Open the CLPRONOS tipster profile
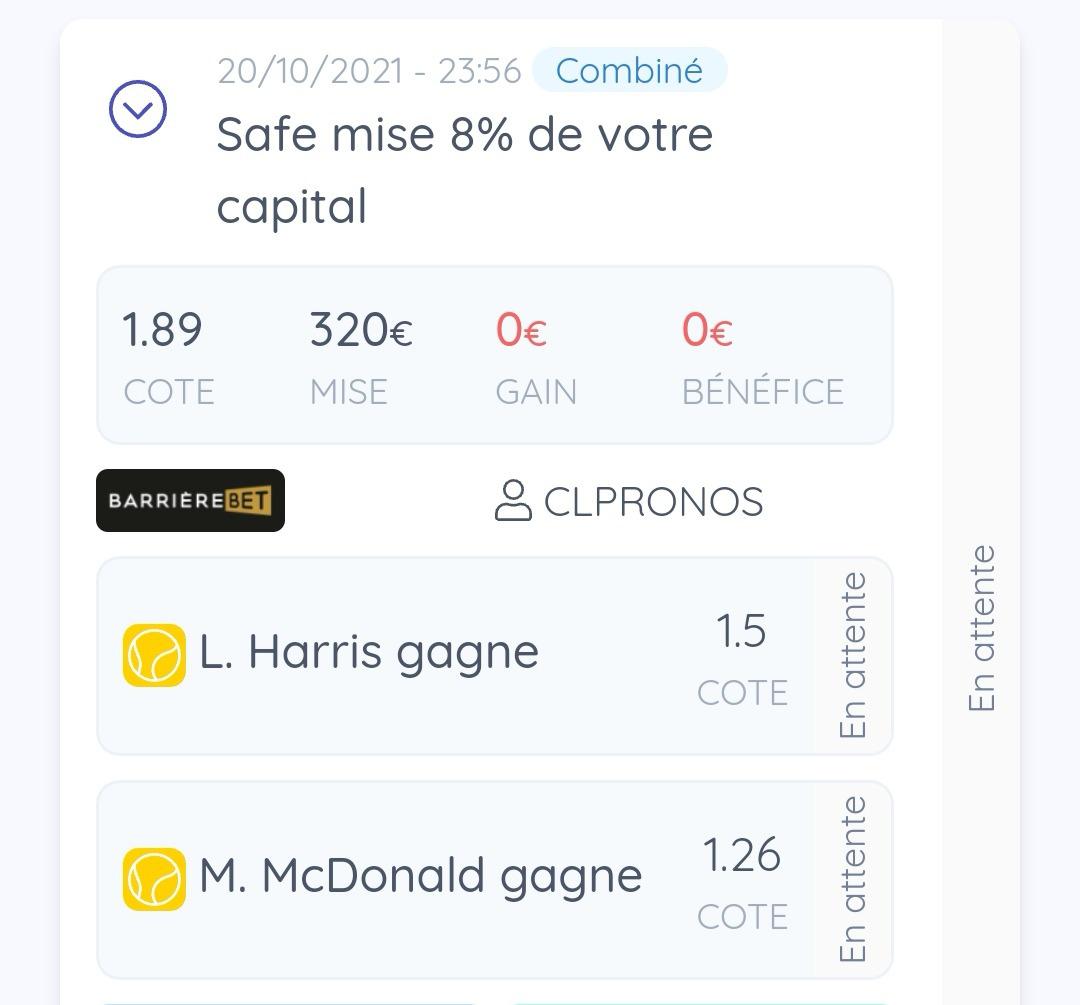Screen dimensions: 1080x1005 pos(629,501)
